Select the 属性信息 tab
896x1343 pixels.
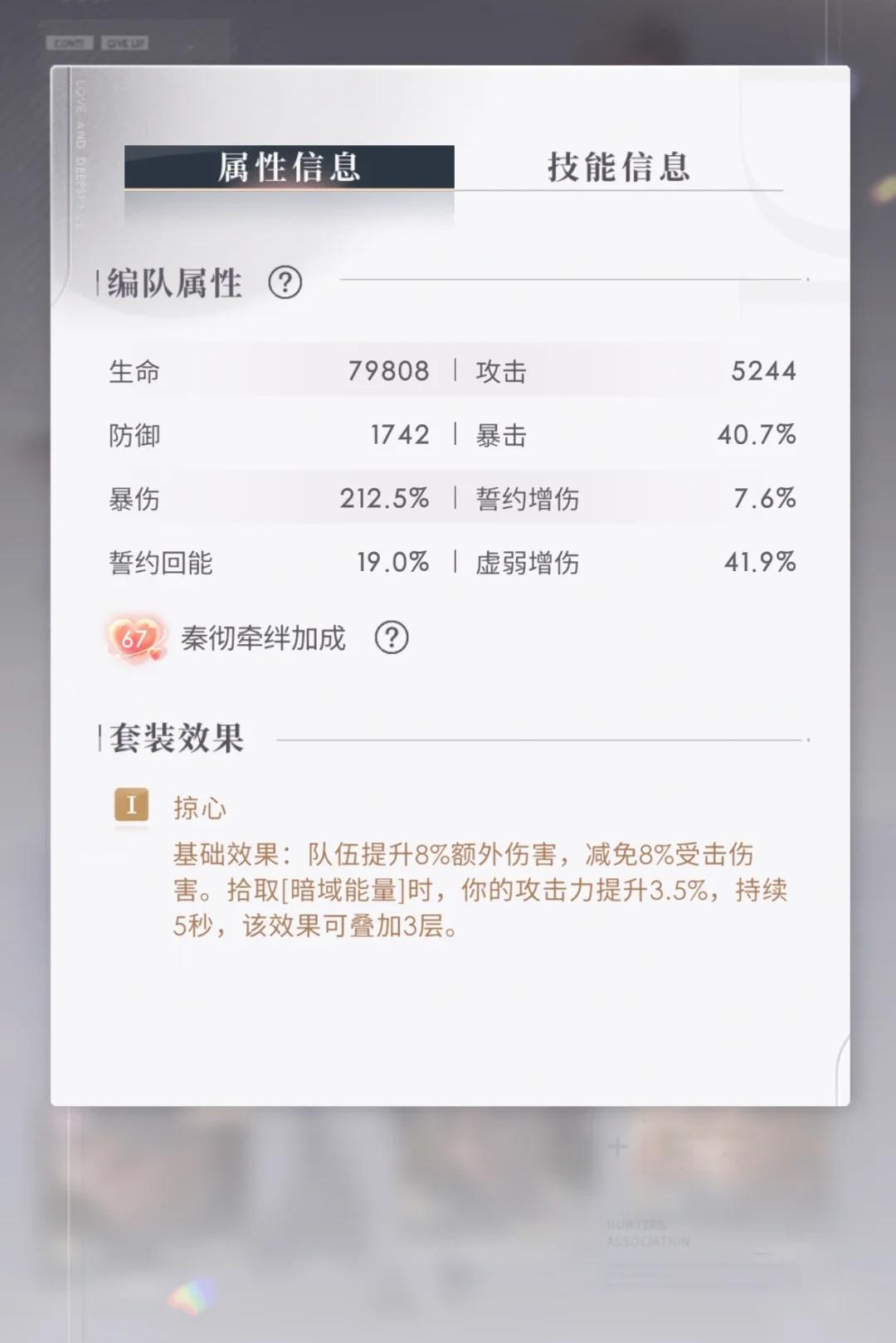289,167
